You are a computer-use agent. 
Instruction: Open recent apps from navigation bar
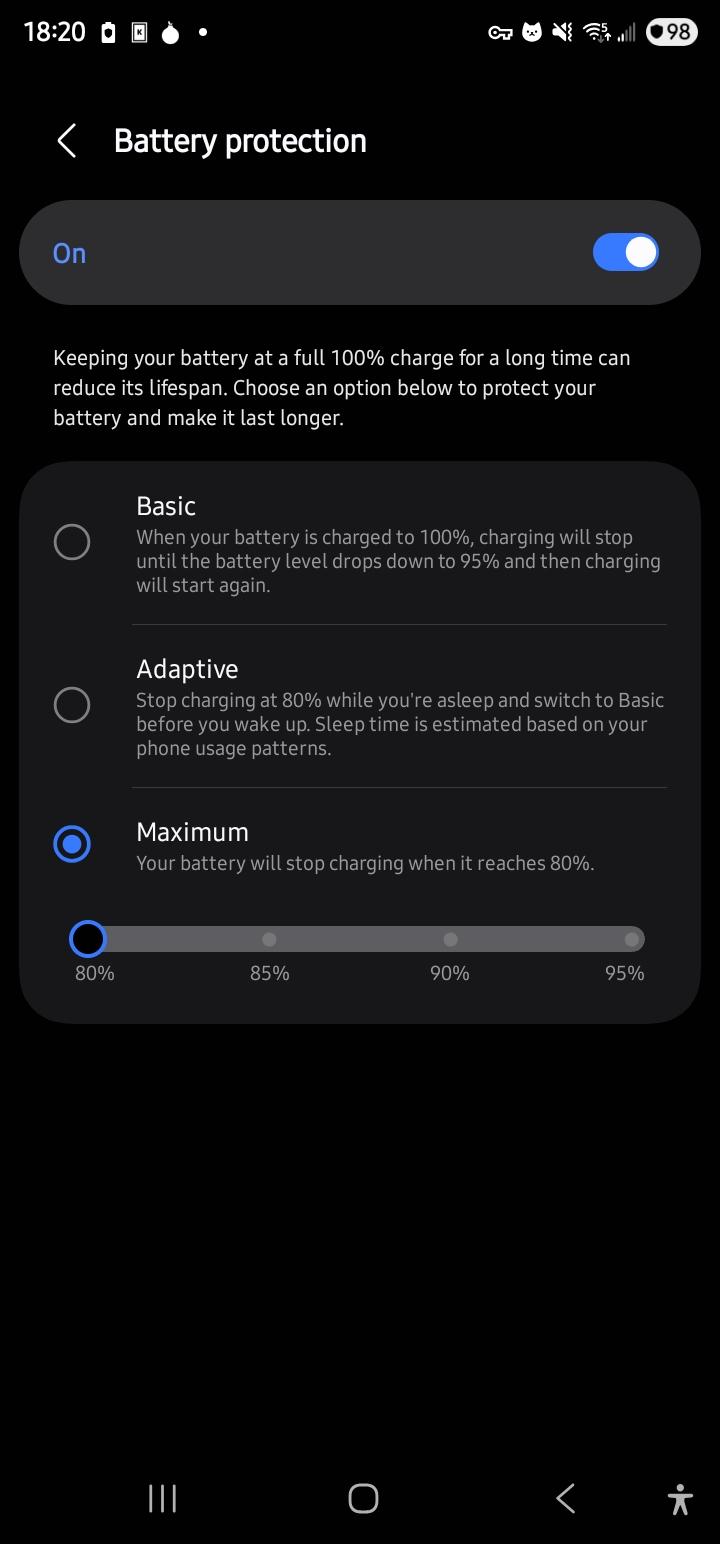pyautogui.click(x=162, y=1498)
